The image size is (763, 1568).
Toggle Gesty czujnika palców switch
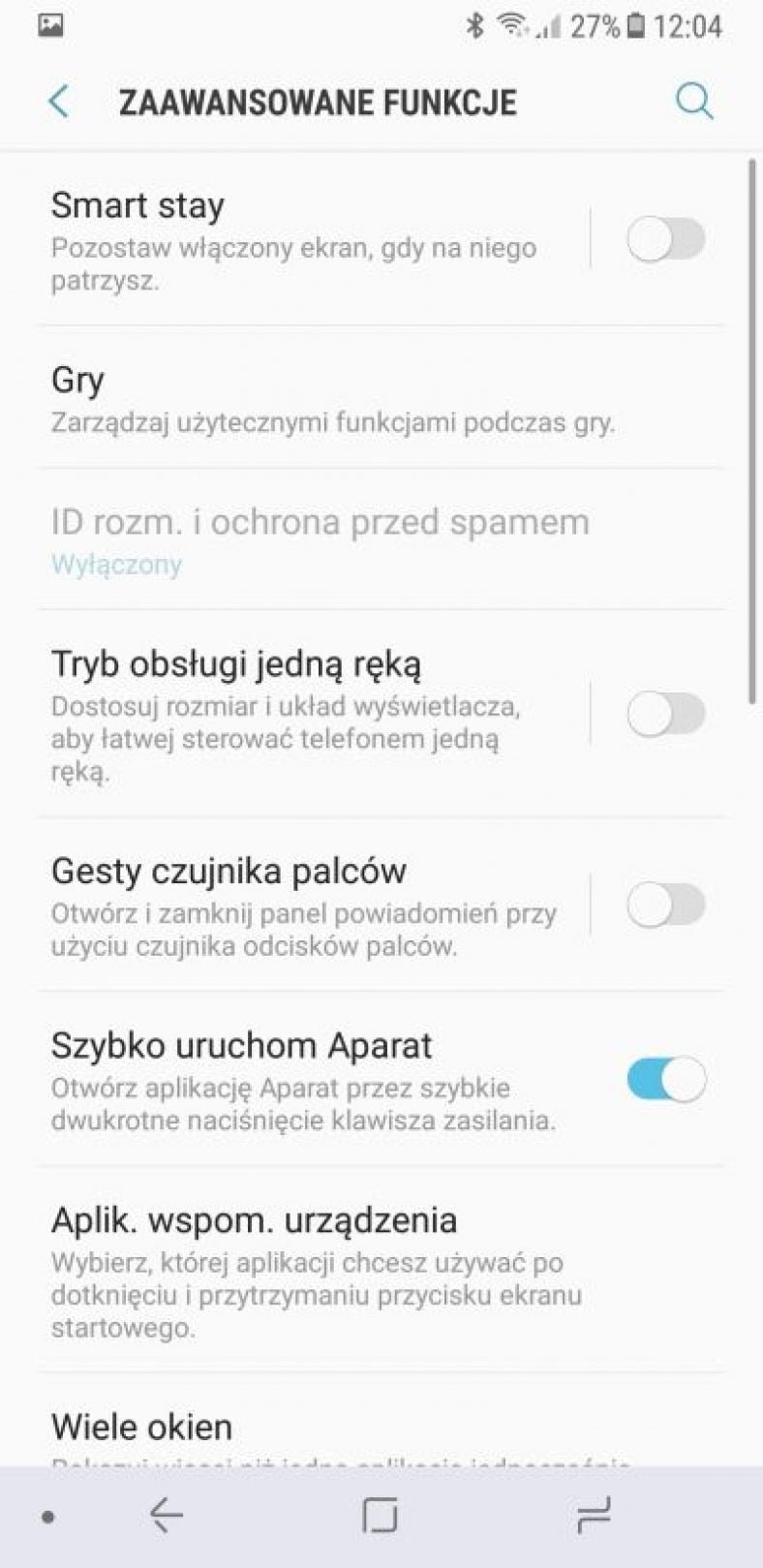pyautogui.click(x=665, y=905)
